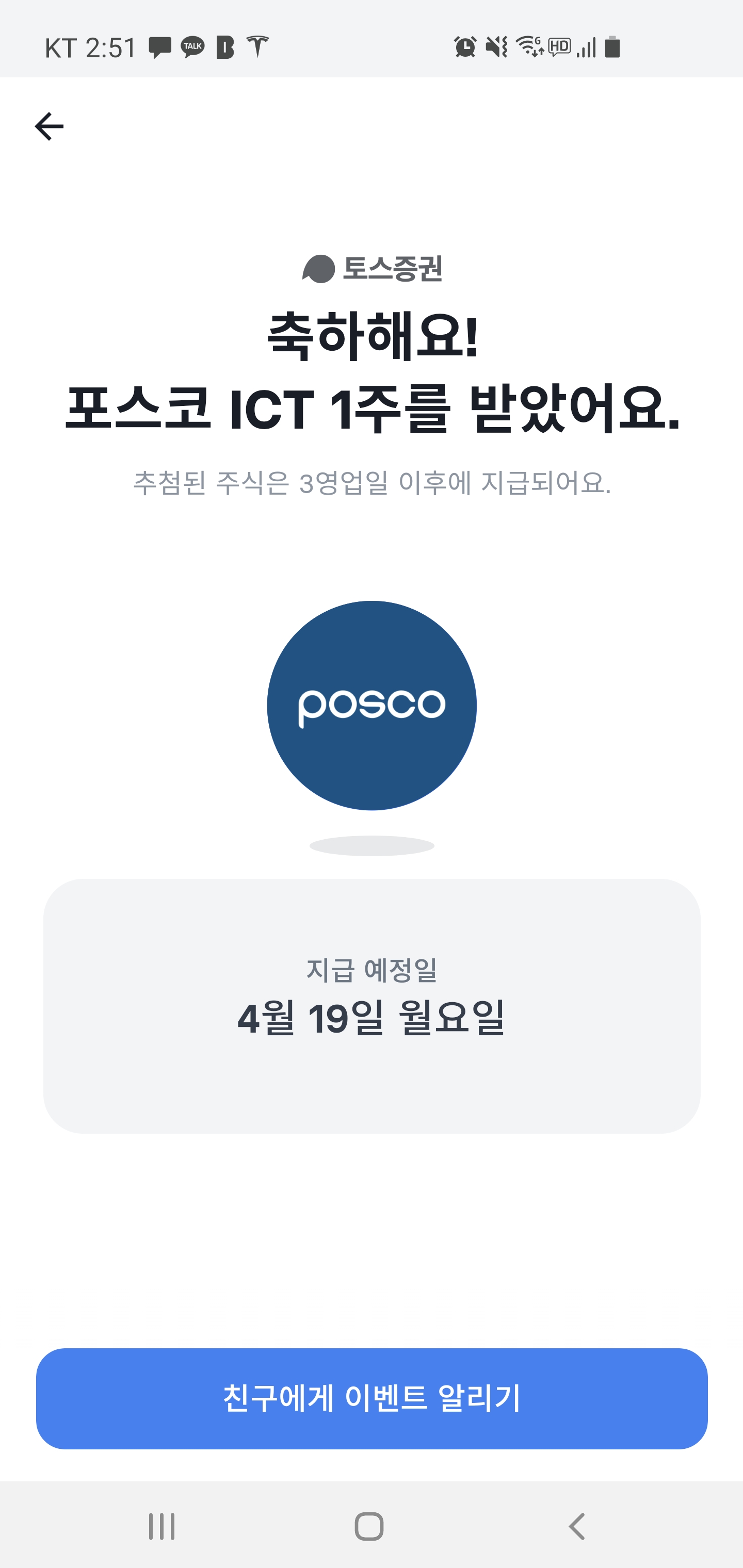Tap 친구에게 이벤트 알리기 button

click(x=372, y=1398)
